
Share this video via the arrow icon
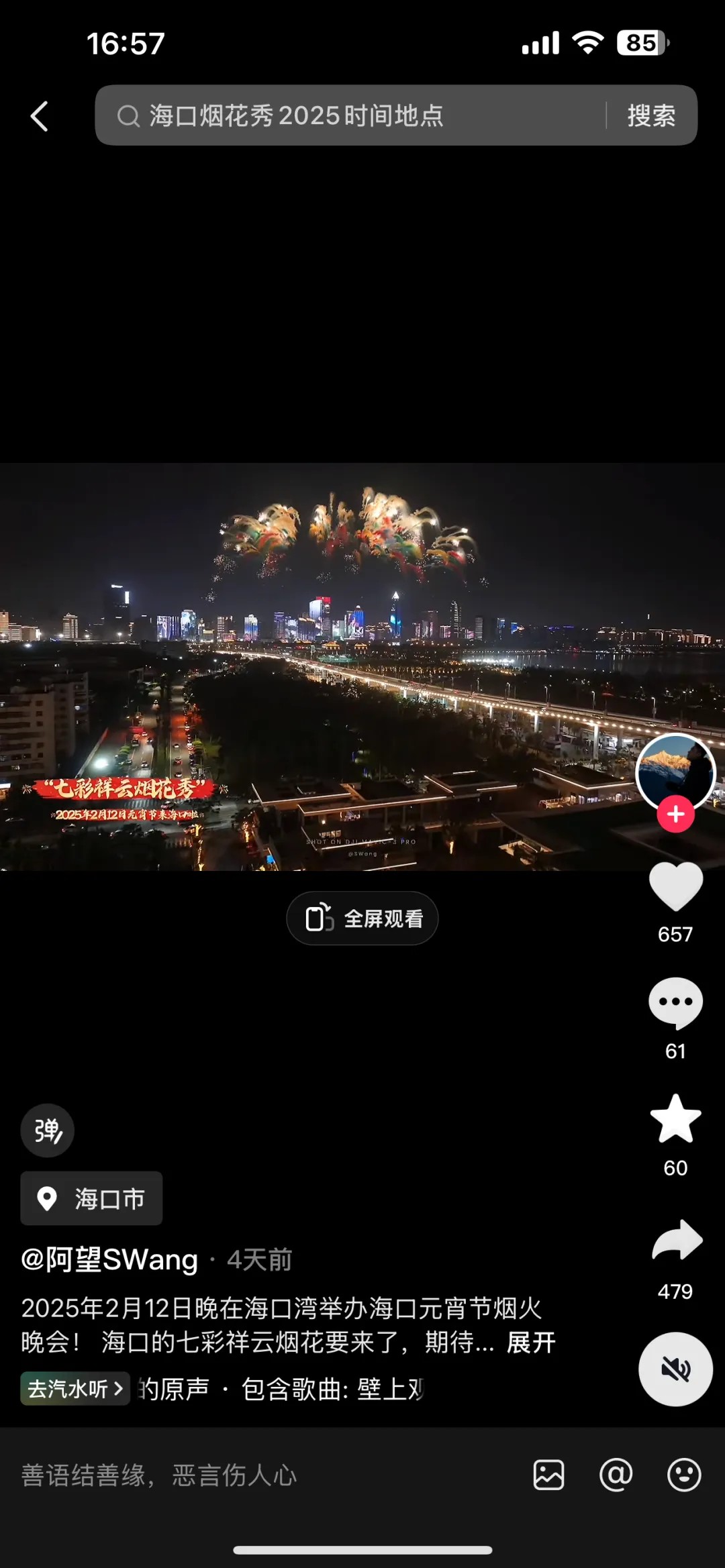point(677,1241)
